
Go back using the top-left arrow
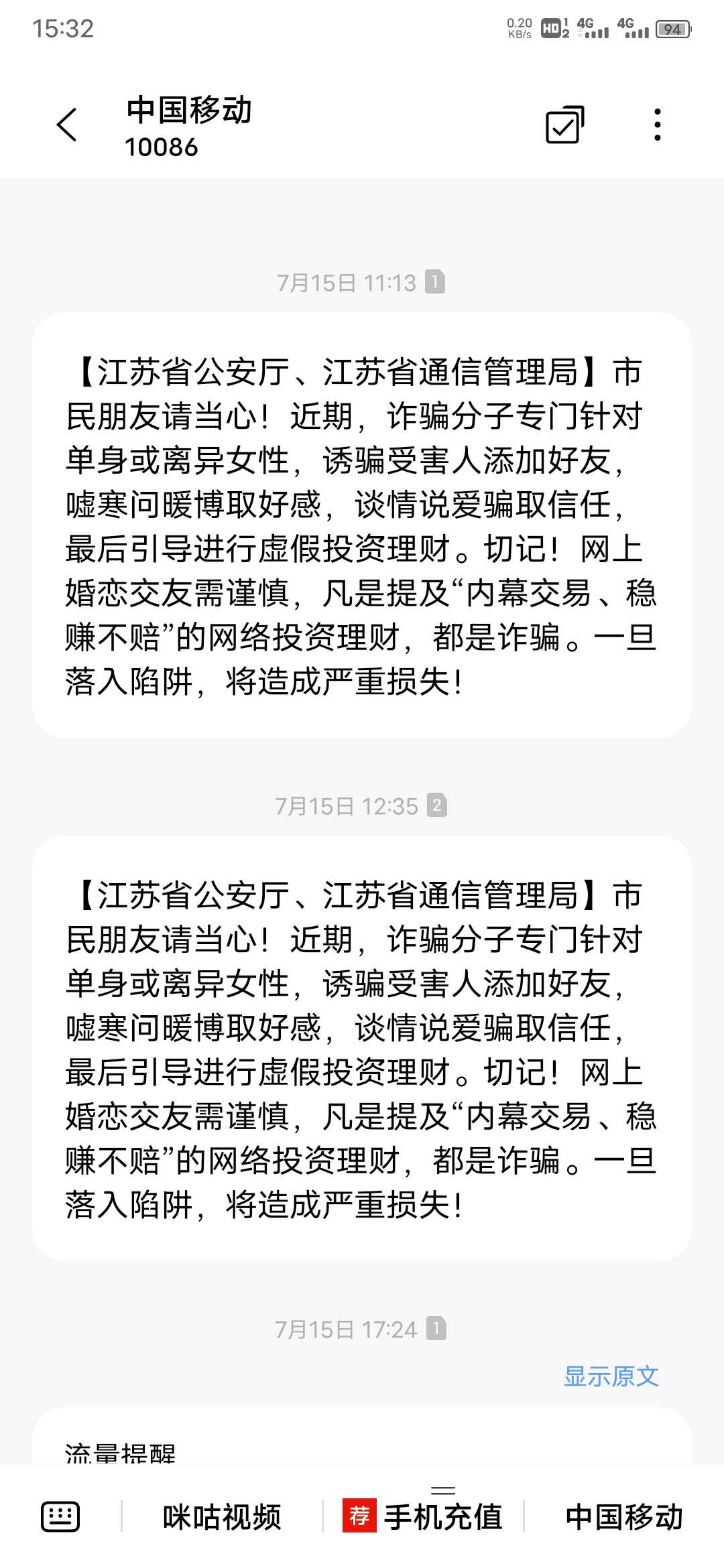point(67,125)
